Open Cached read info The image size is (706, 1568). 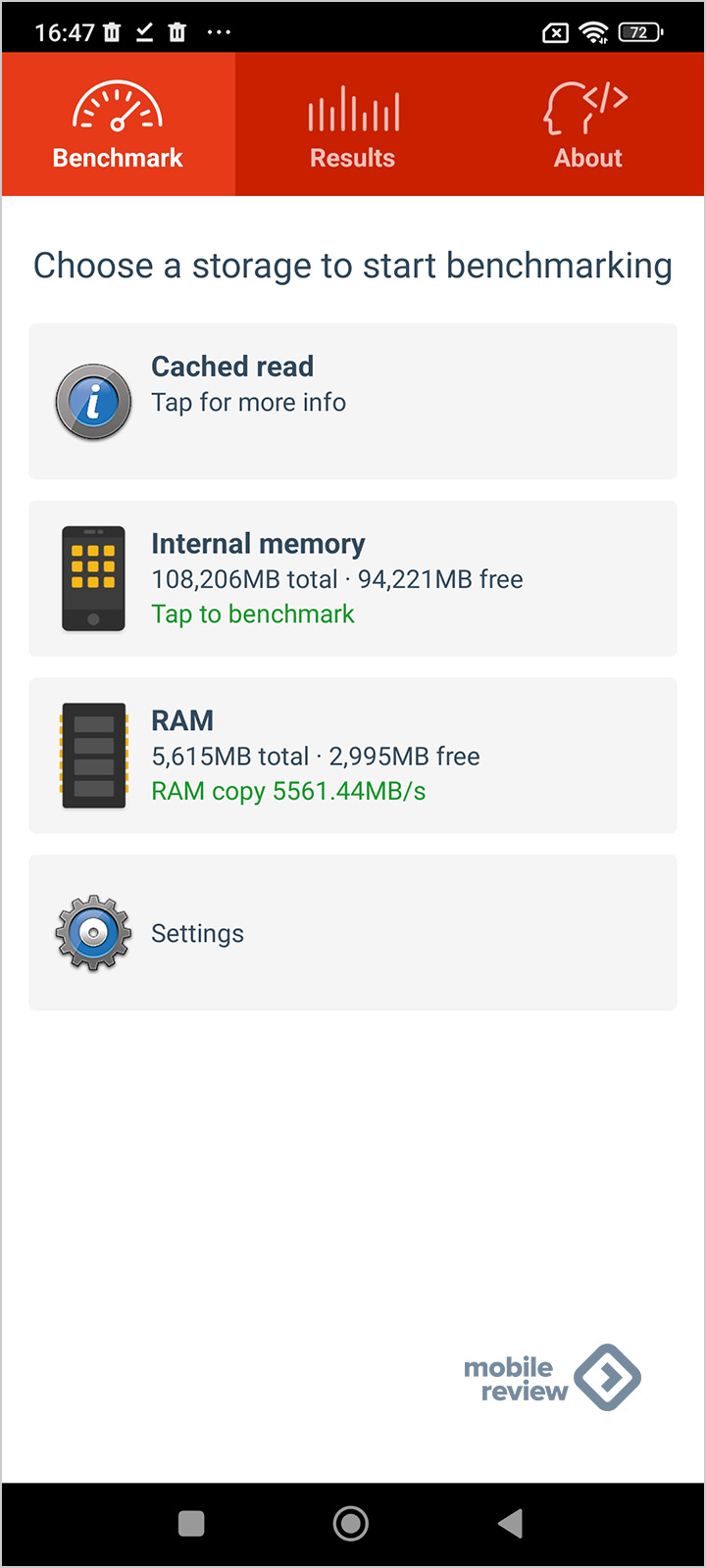click(353, 402)
